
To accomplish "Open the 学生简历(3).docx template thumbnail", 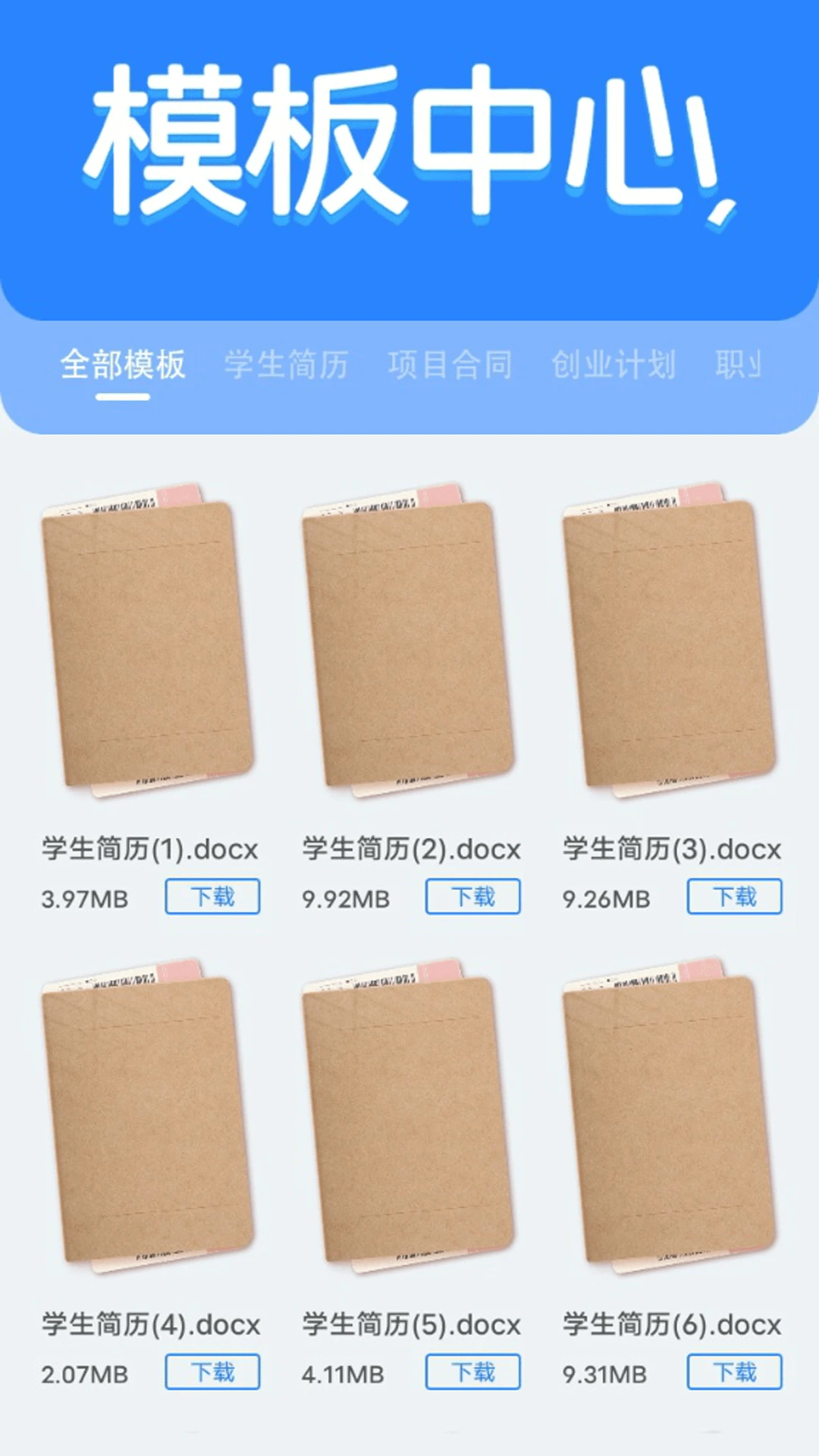I will 669,641.
